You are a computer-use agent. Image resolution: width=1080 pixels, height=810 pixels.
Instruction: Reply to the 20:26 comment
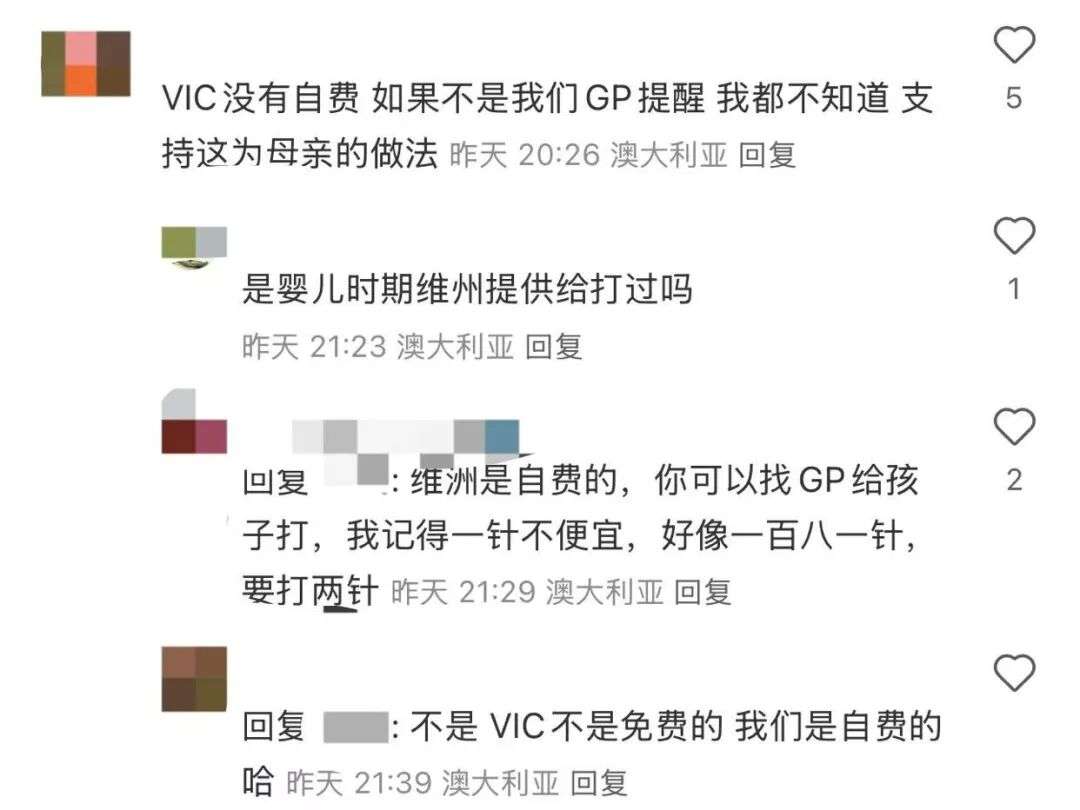coord(767,155)
